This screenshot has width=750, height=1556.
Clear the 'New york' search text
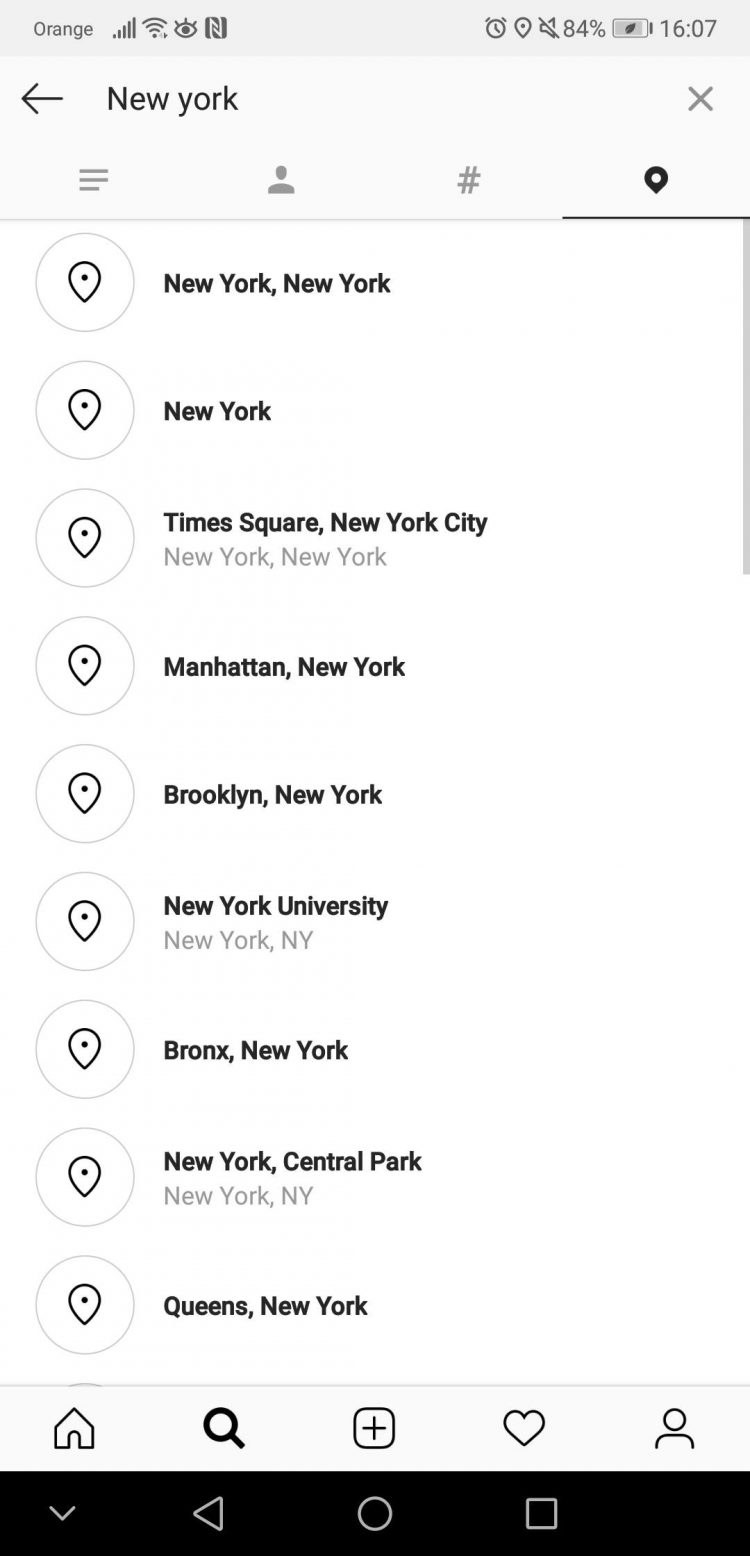tap(700, 98)
